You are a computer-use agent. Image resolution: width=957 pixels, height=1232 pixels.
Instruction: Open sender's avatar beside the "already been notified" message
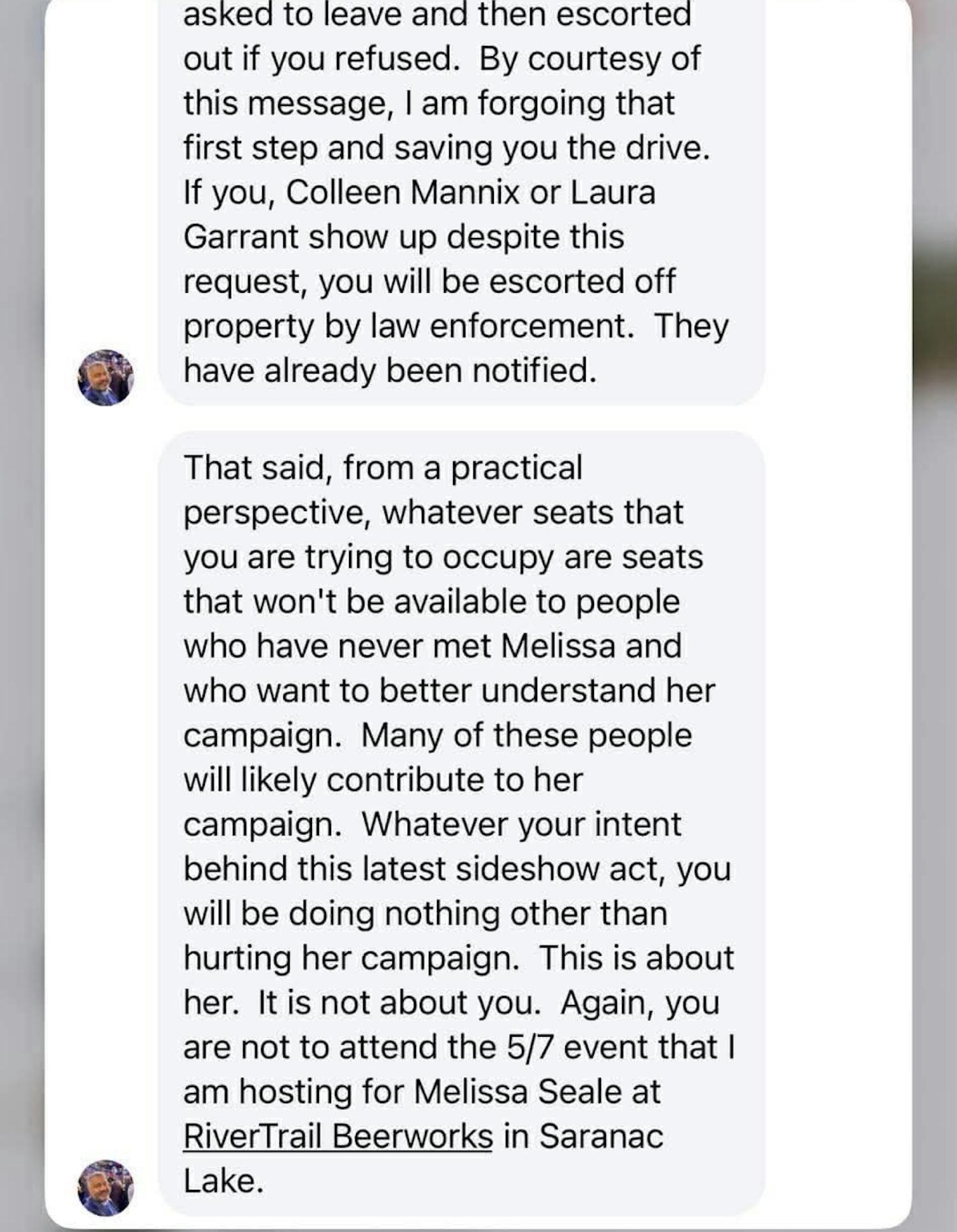106,378
